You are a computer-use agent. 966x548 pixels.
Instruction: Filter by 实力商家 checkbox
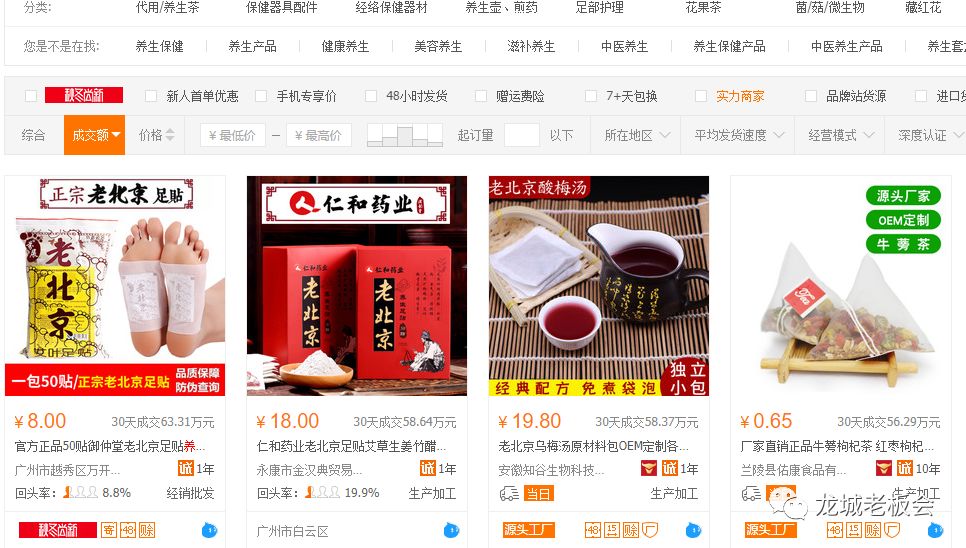[x=701, y=96]
